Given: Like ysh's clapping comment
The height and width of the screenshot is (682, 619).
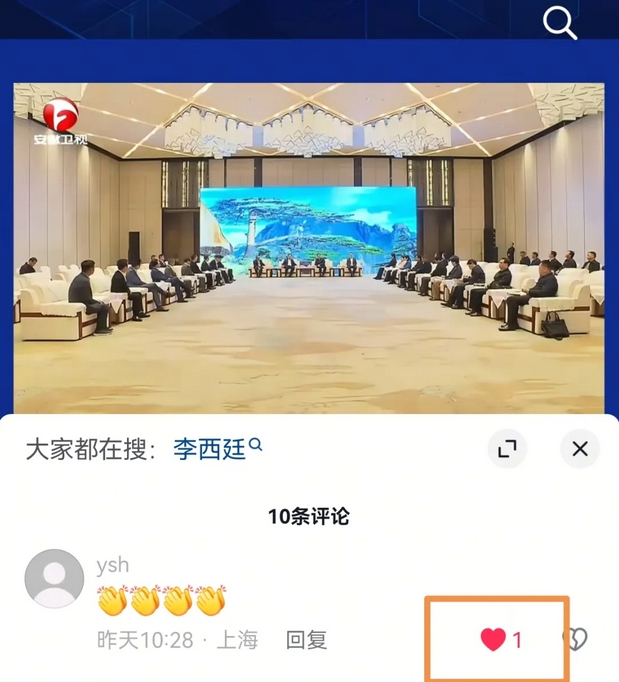Looking at the screenshot, I should tap(494, 640).
